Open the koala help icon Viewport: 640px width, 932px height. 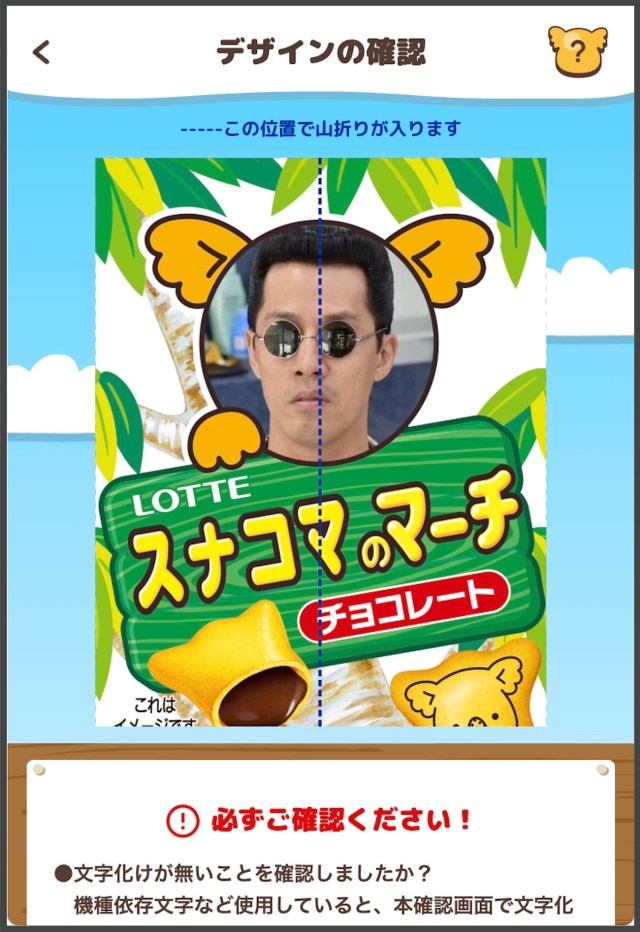point(578,50)
